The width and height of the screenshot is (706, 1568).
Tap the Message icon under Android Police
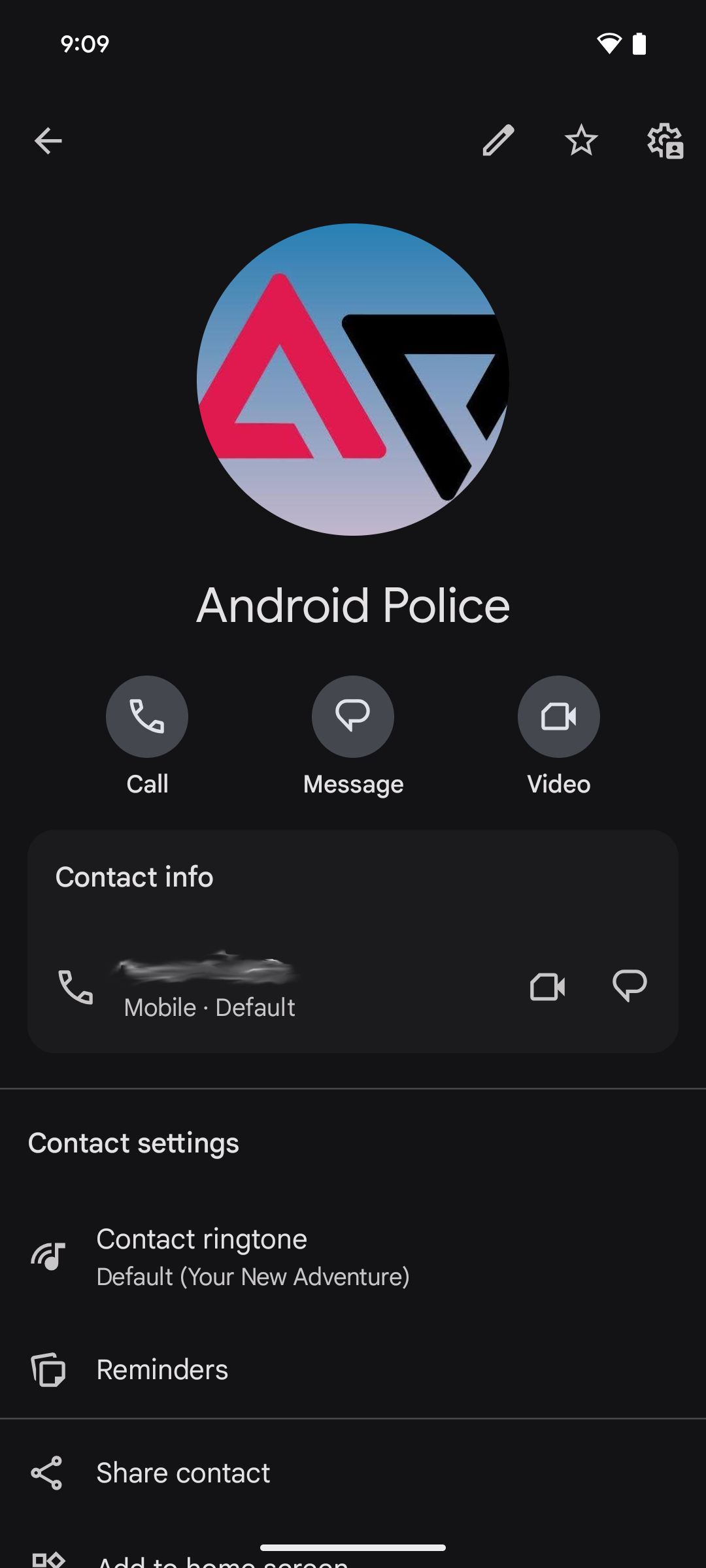[x=353, y=717]
